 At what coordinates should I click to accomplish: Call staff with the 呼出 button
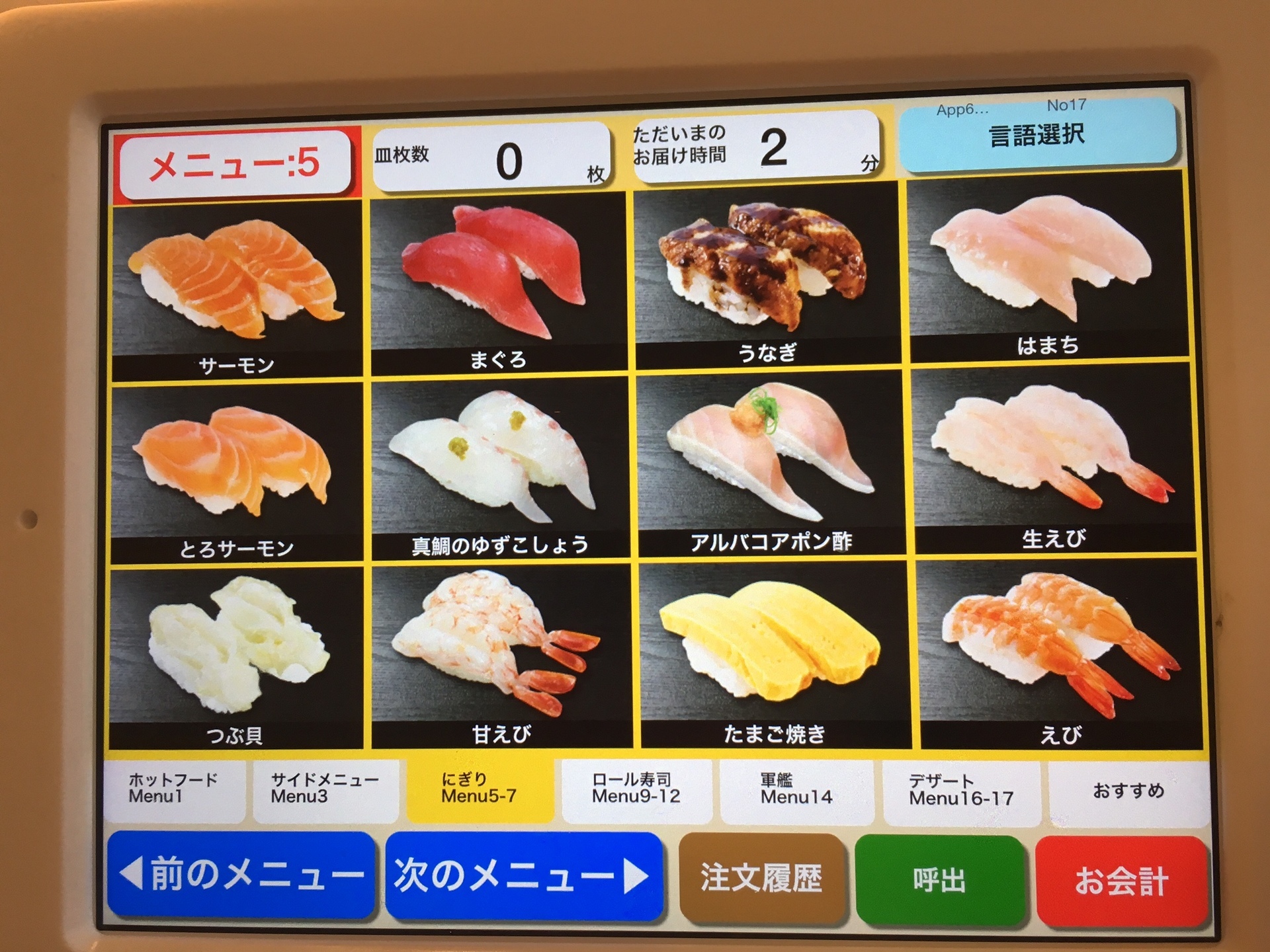coord(939,881)
